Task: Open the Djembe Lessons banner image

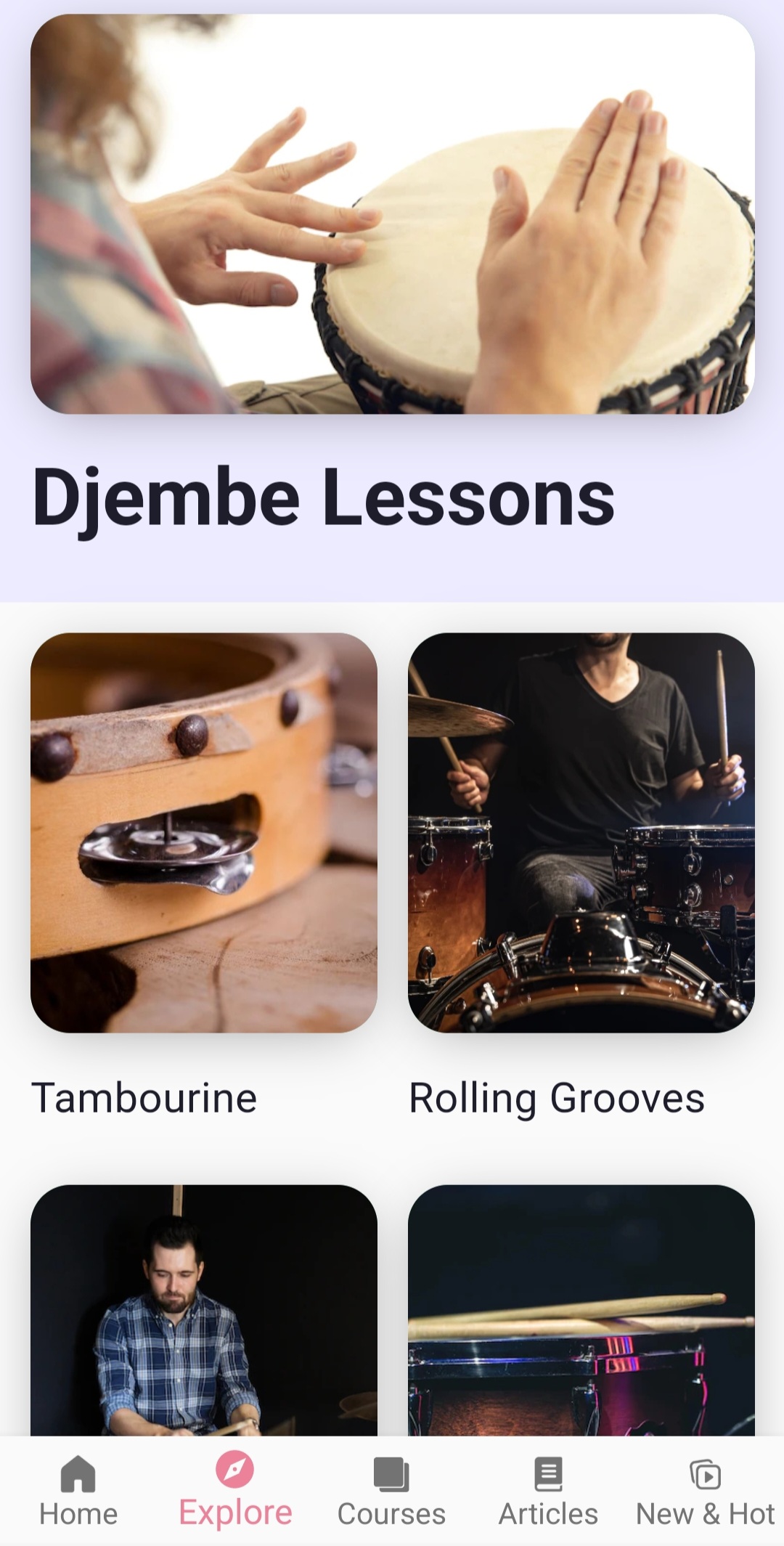Action: 392,218
